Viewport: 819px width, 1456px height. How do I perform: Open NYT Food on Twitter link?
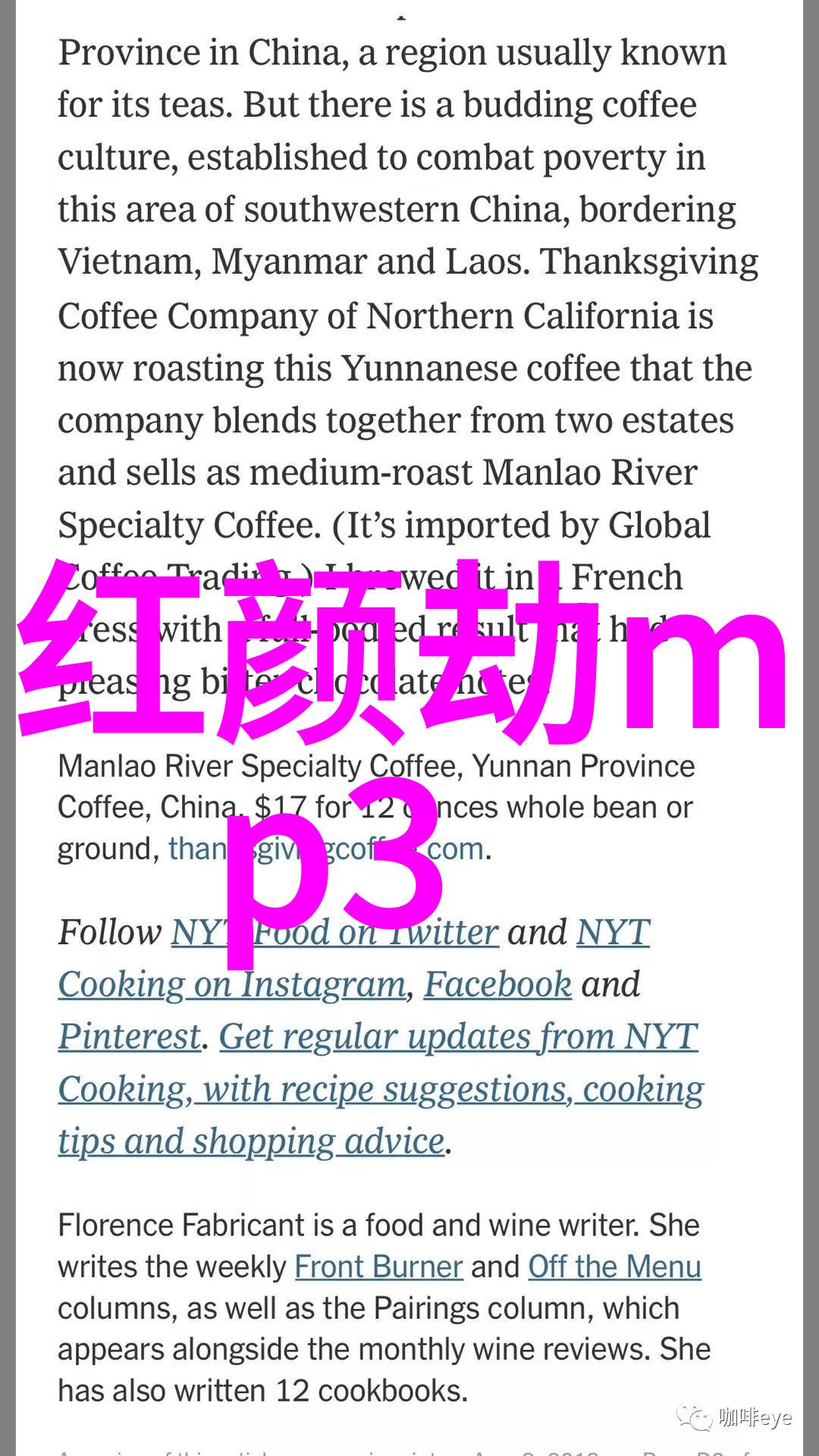click(334, 932)
